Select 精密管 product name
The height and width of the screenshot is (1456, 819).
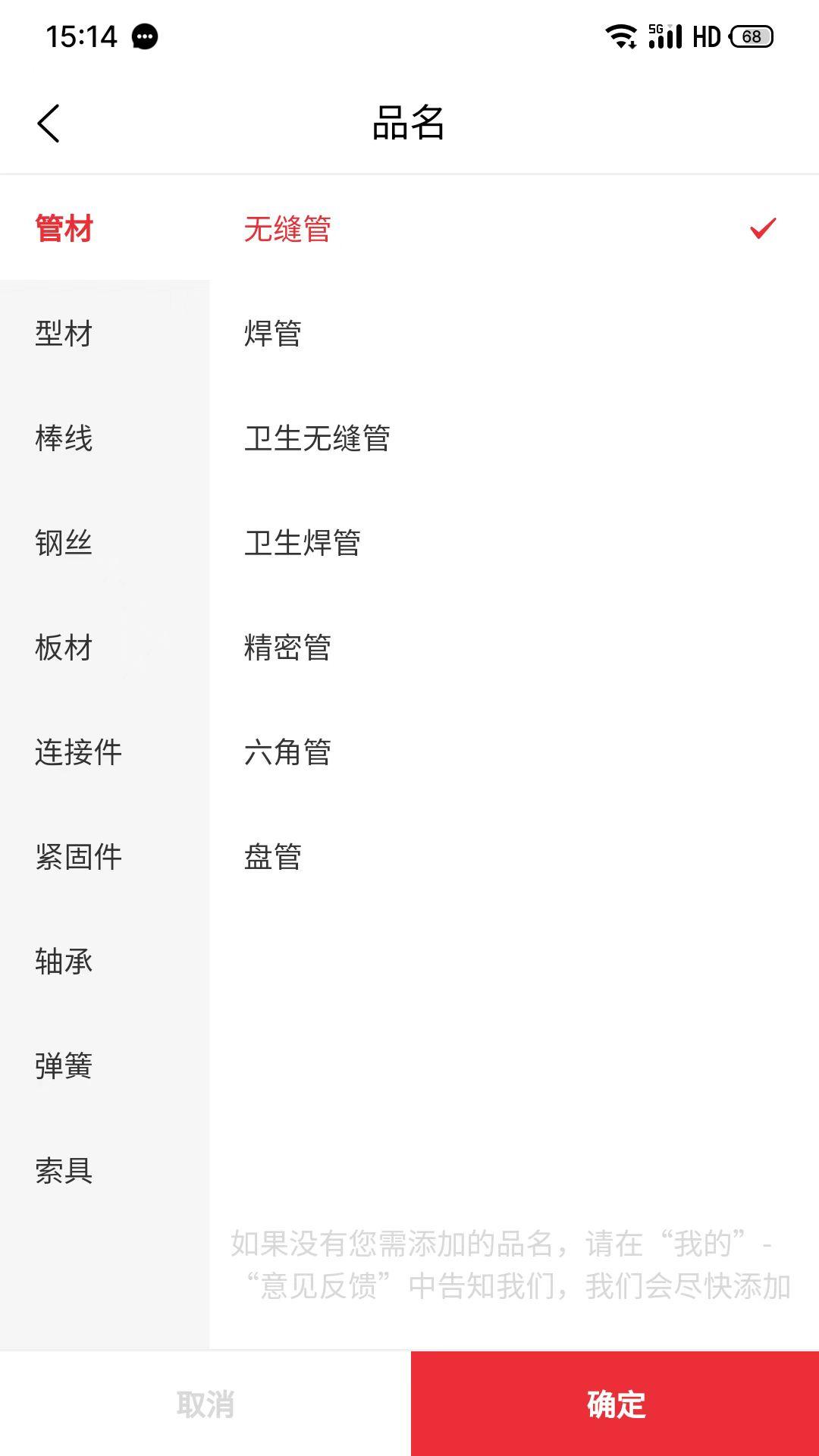point(288,648)
